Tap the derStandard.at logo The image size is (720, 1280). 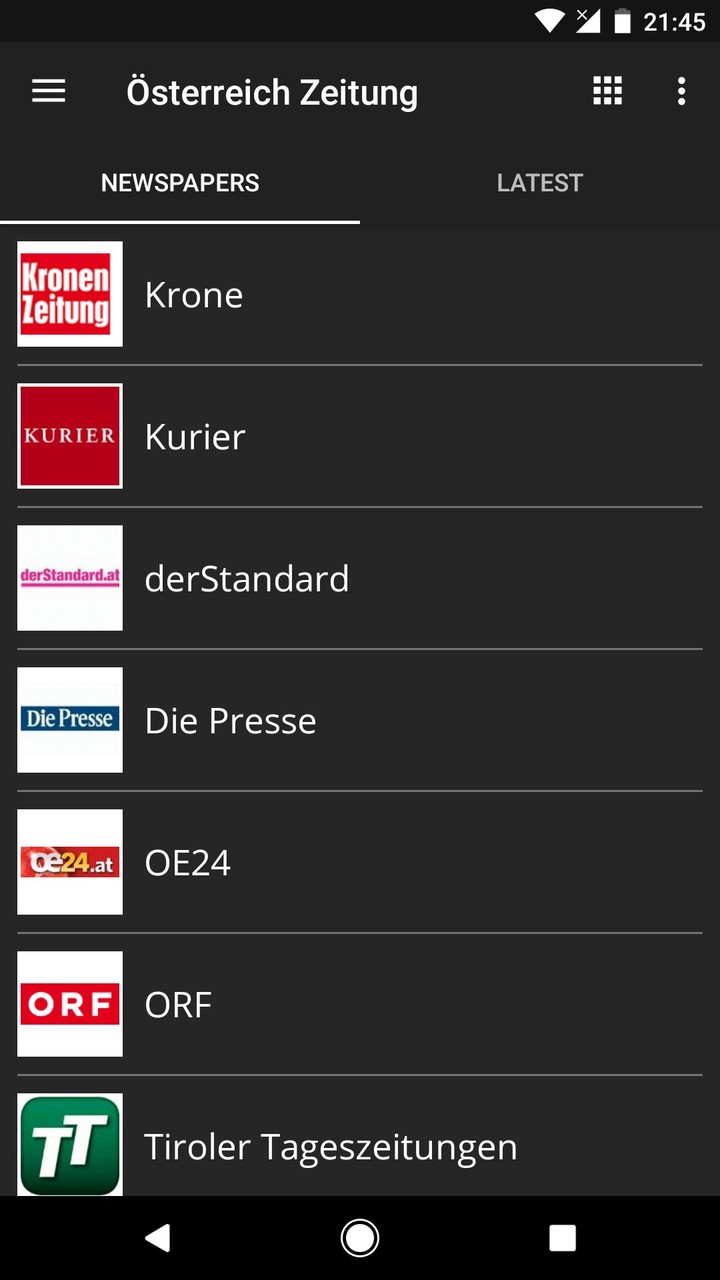pos(69,578)
